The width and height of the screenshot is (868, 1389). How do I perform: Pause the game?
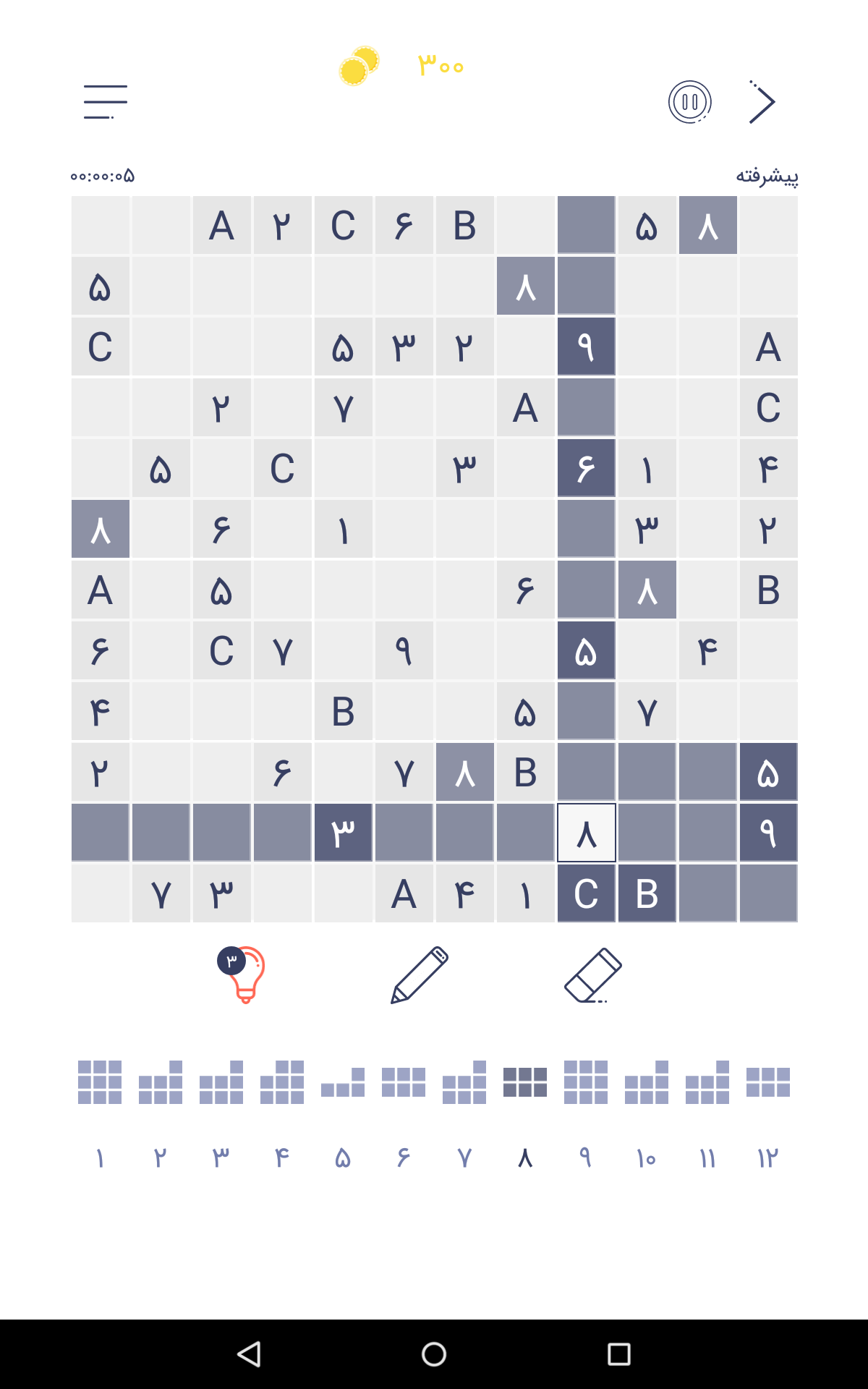pyautogui.click(x=689, y=102)
